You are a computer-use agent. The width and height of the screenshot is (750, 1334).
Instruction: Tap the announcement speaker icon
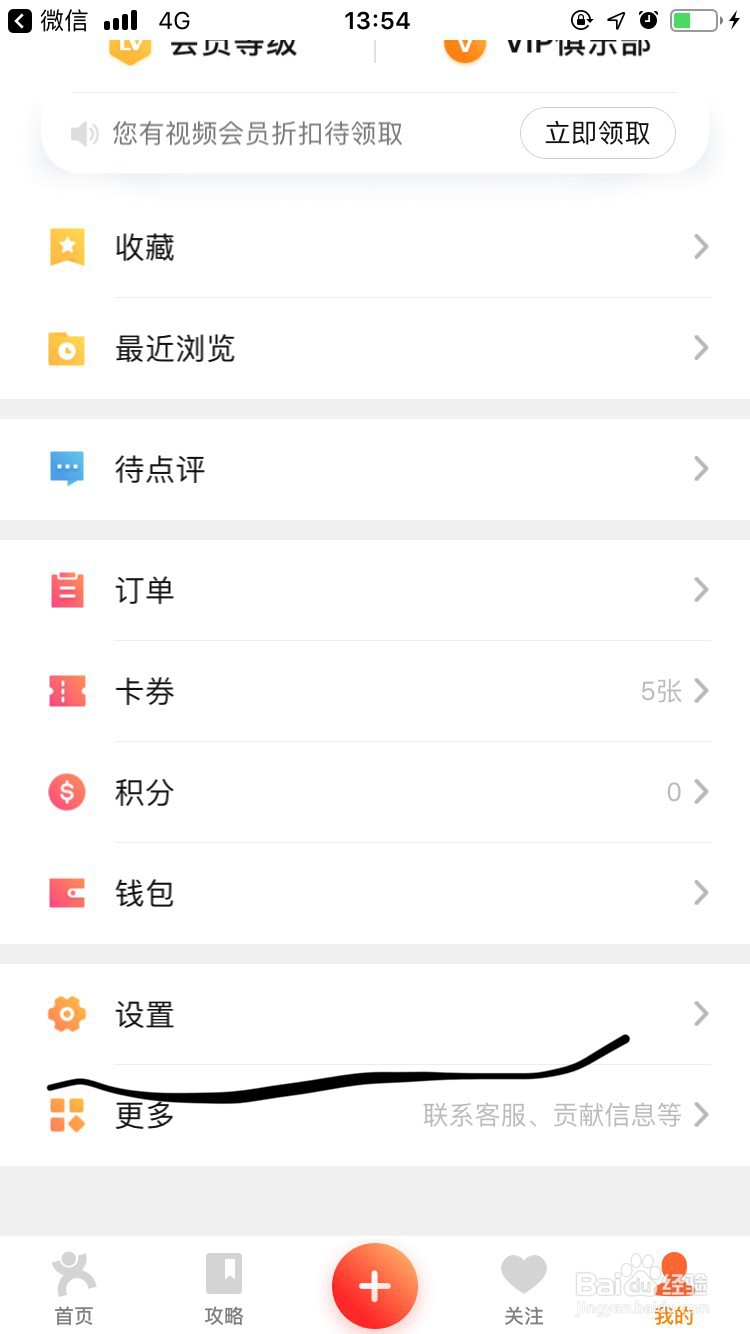(84, 133)
